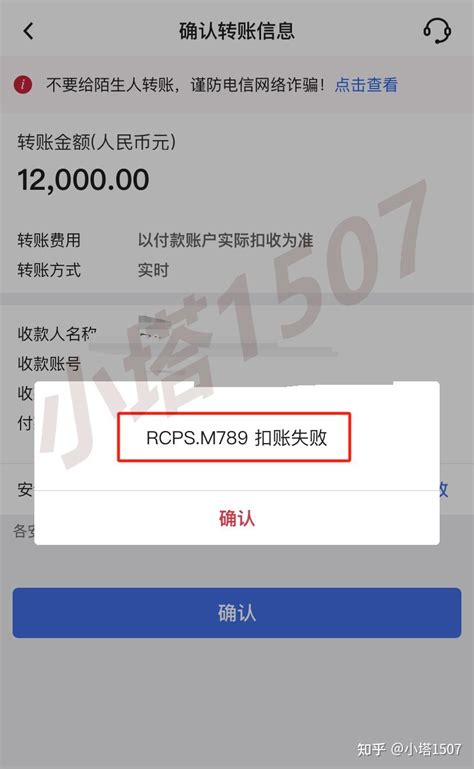Open customer service headset icon

tap(437, 31)
